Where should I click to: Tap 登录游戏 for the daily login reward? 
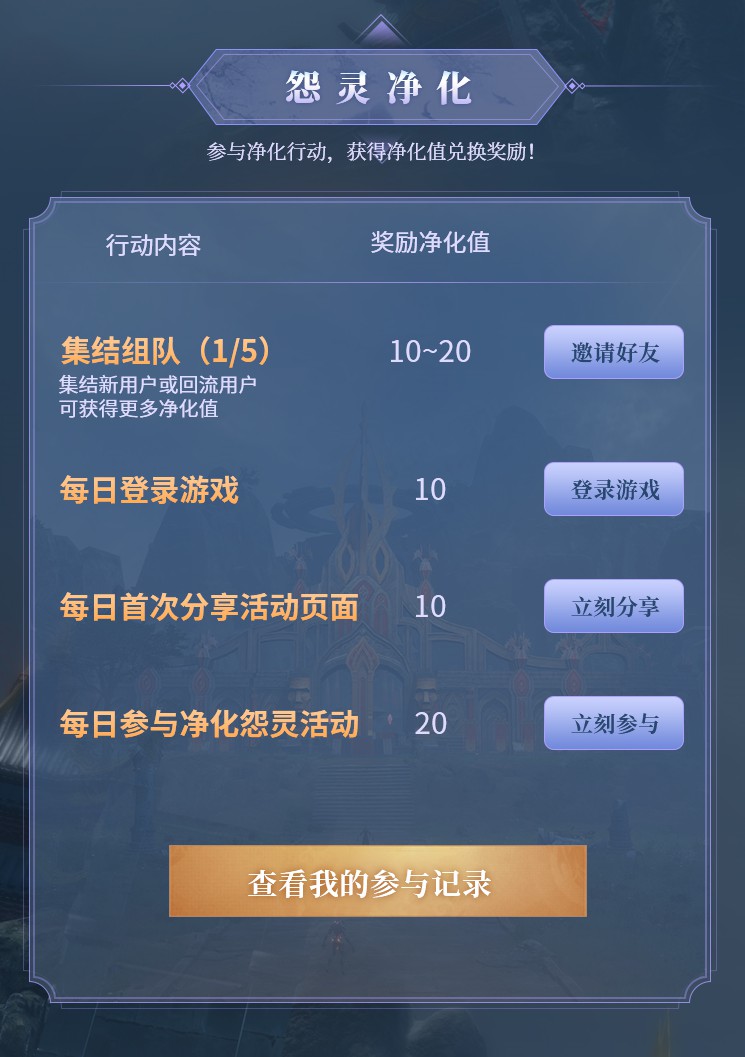[613, 489]
